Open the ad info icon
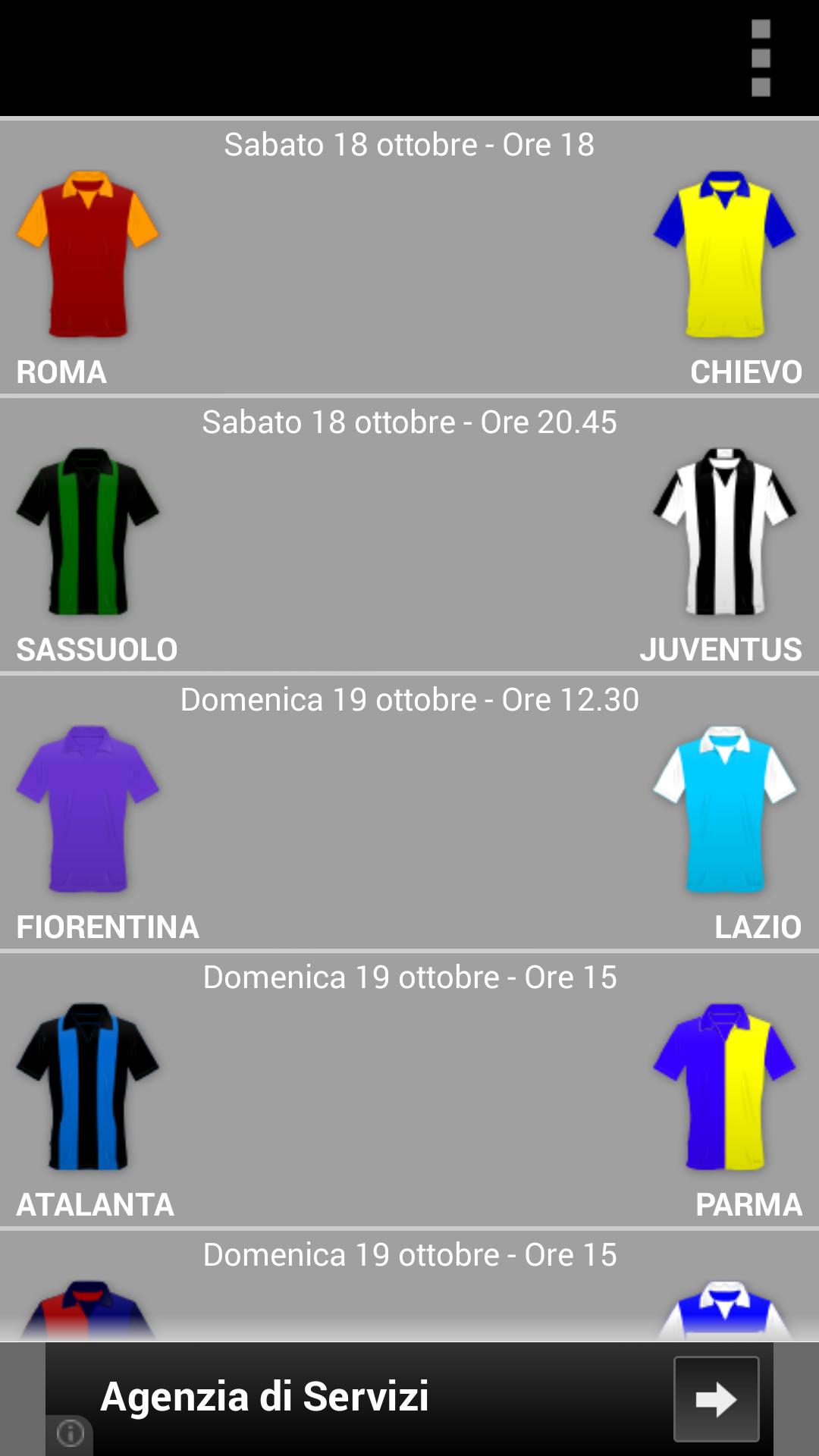 (x=71, y=1433)
